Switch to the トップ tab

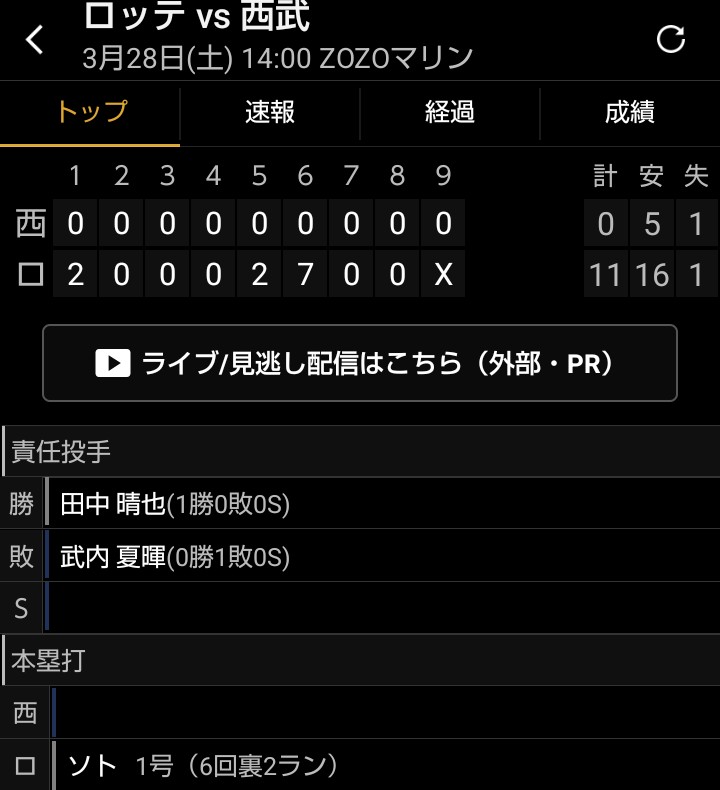coord(91,111)
